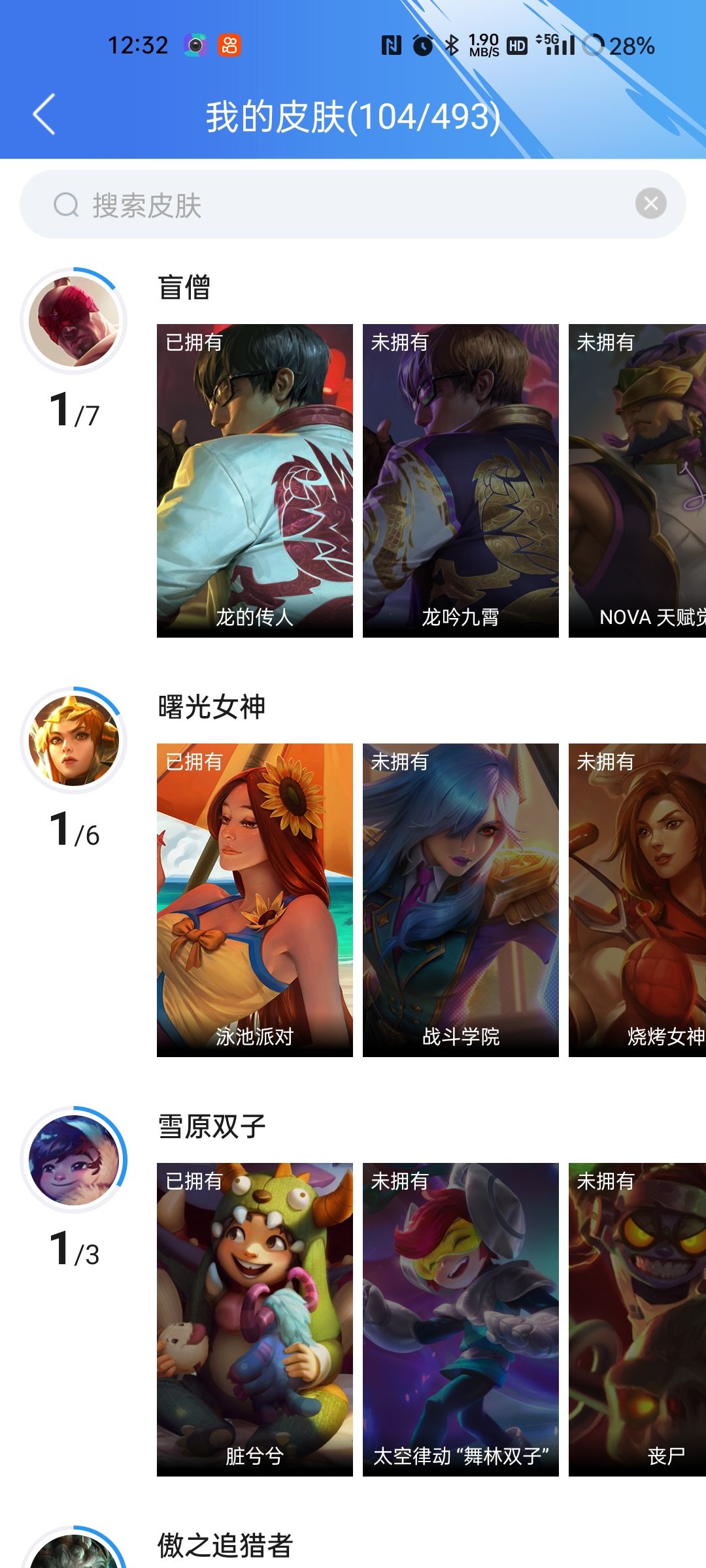Clear the skin search box

point(650,204)
